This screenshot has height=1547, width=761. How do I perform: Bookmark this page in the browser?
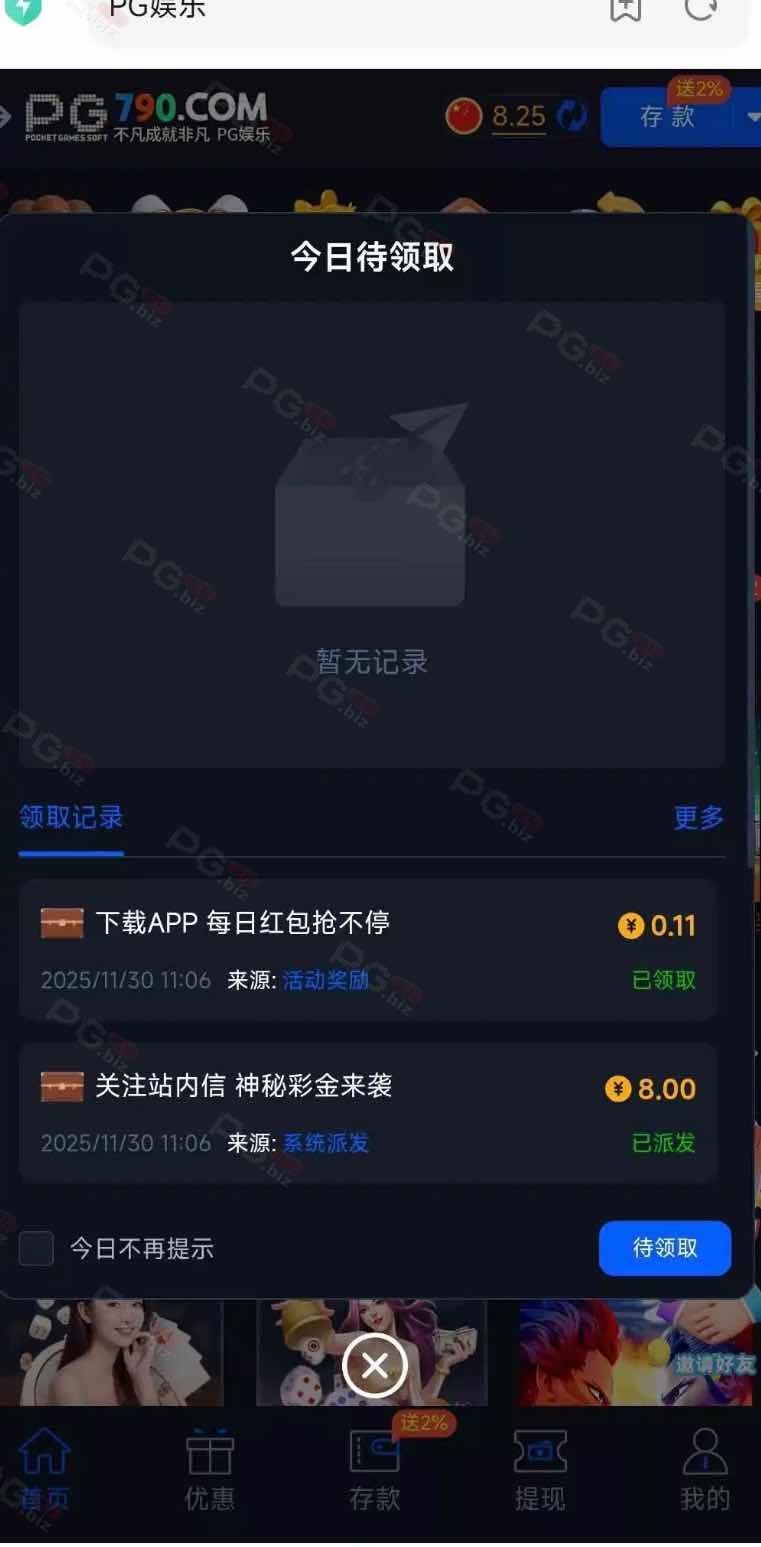pyautogui.click(x=626, y=10)
